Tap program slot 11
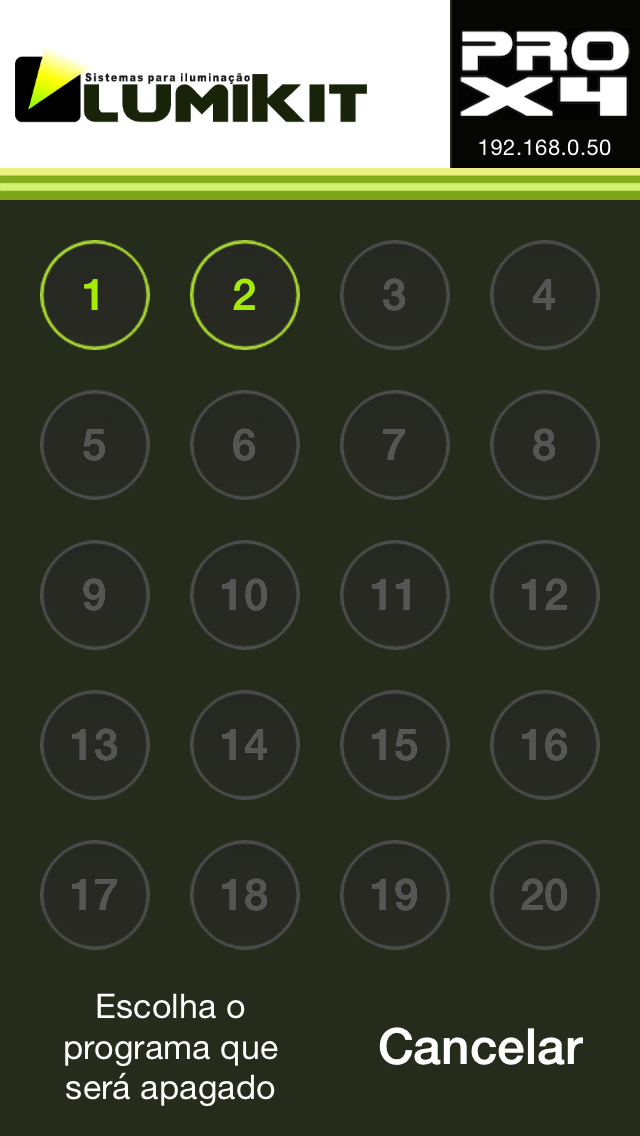 (395, 595)
